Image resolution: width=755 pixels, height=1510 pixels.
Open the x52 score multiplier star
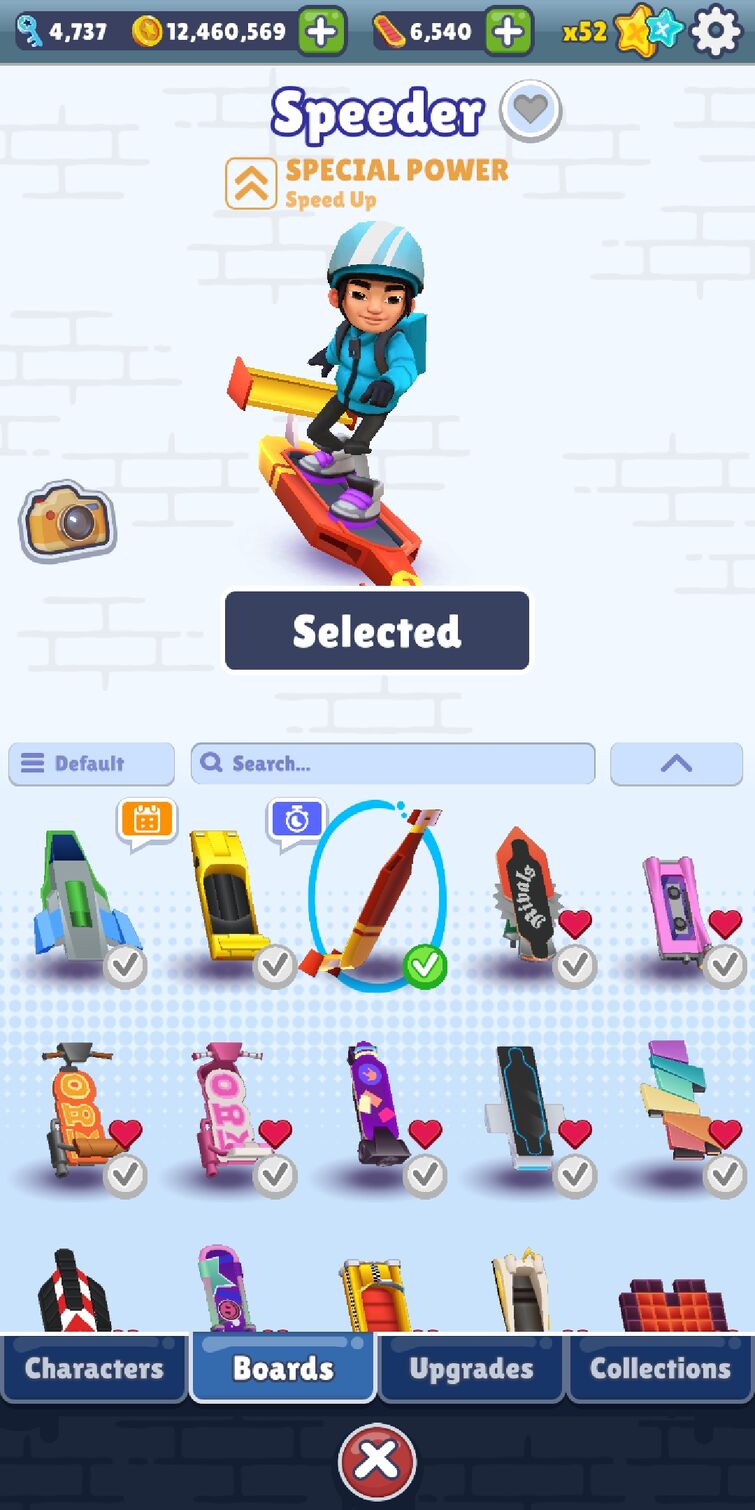(x=633, y=32)
